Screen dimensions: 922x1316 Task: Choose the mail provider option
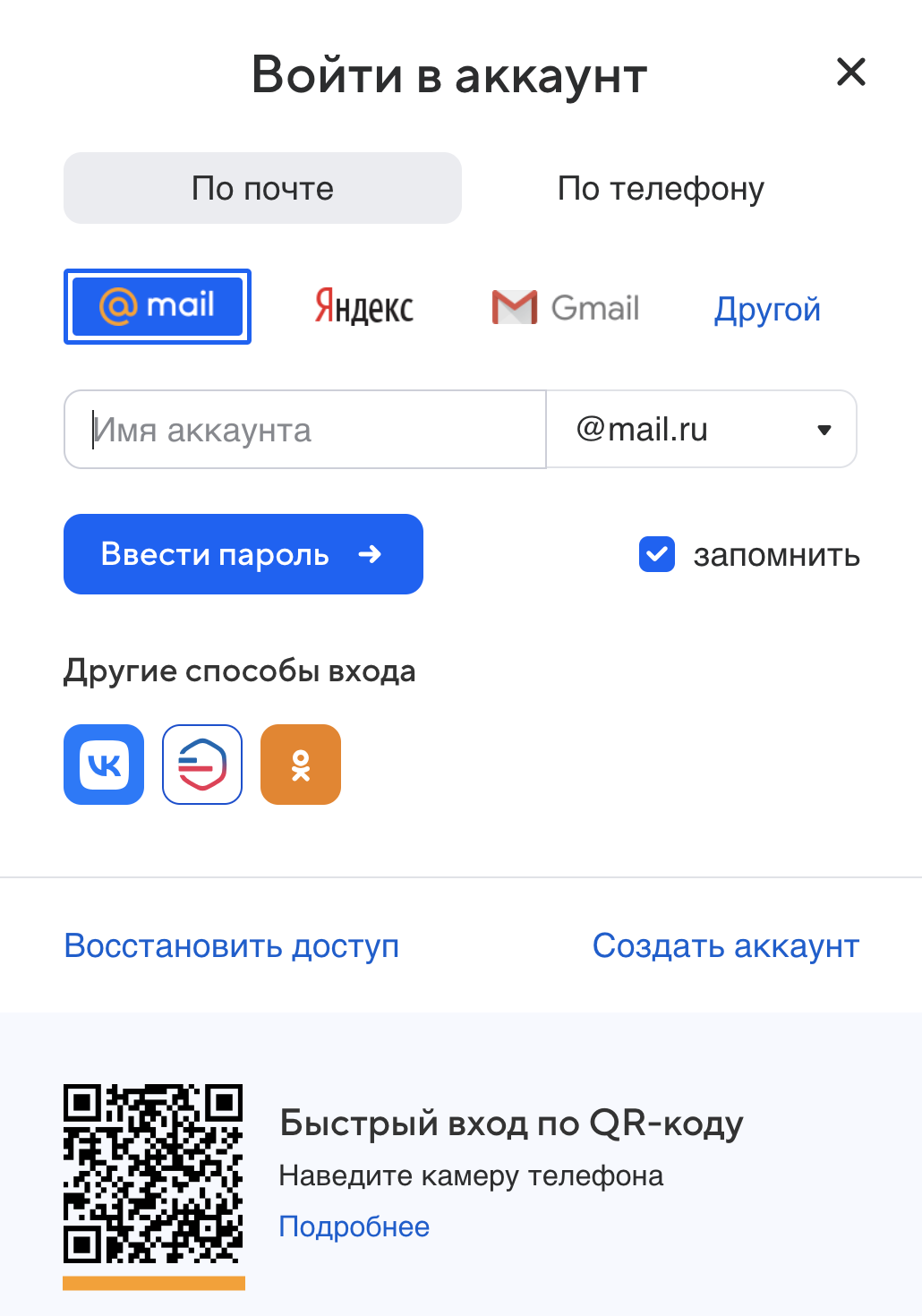coord(158,306)
